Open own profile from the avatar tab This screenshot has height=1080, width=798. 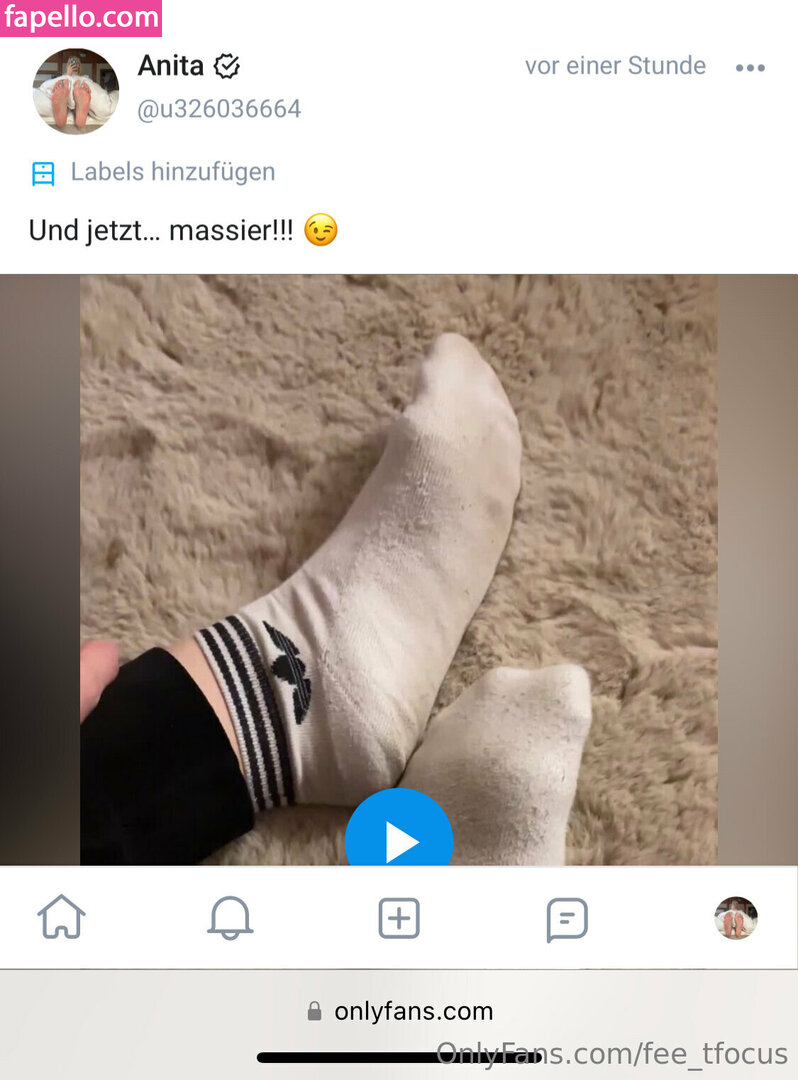coord(735,918)
